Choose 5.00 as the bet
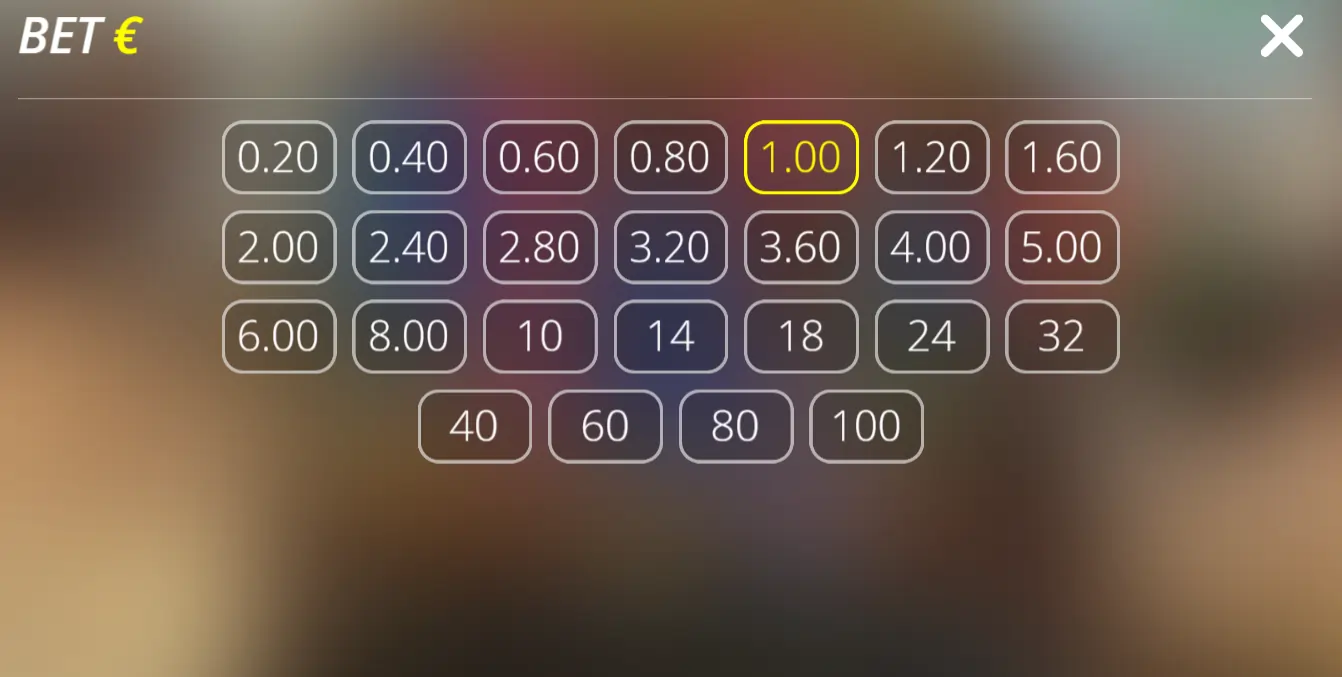 1062,247
